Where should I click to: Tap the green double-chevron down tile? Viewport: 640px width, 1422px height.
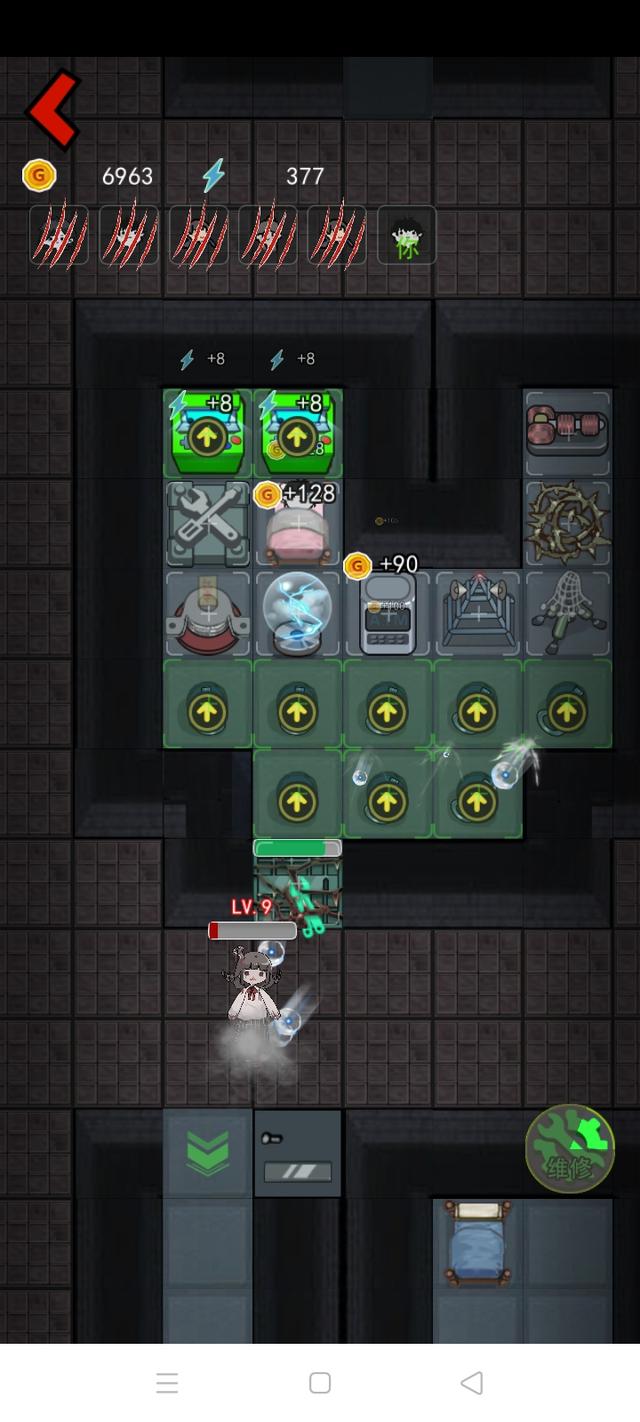208,1153
